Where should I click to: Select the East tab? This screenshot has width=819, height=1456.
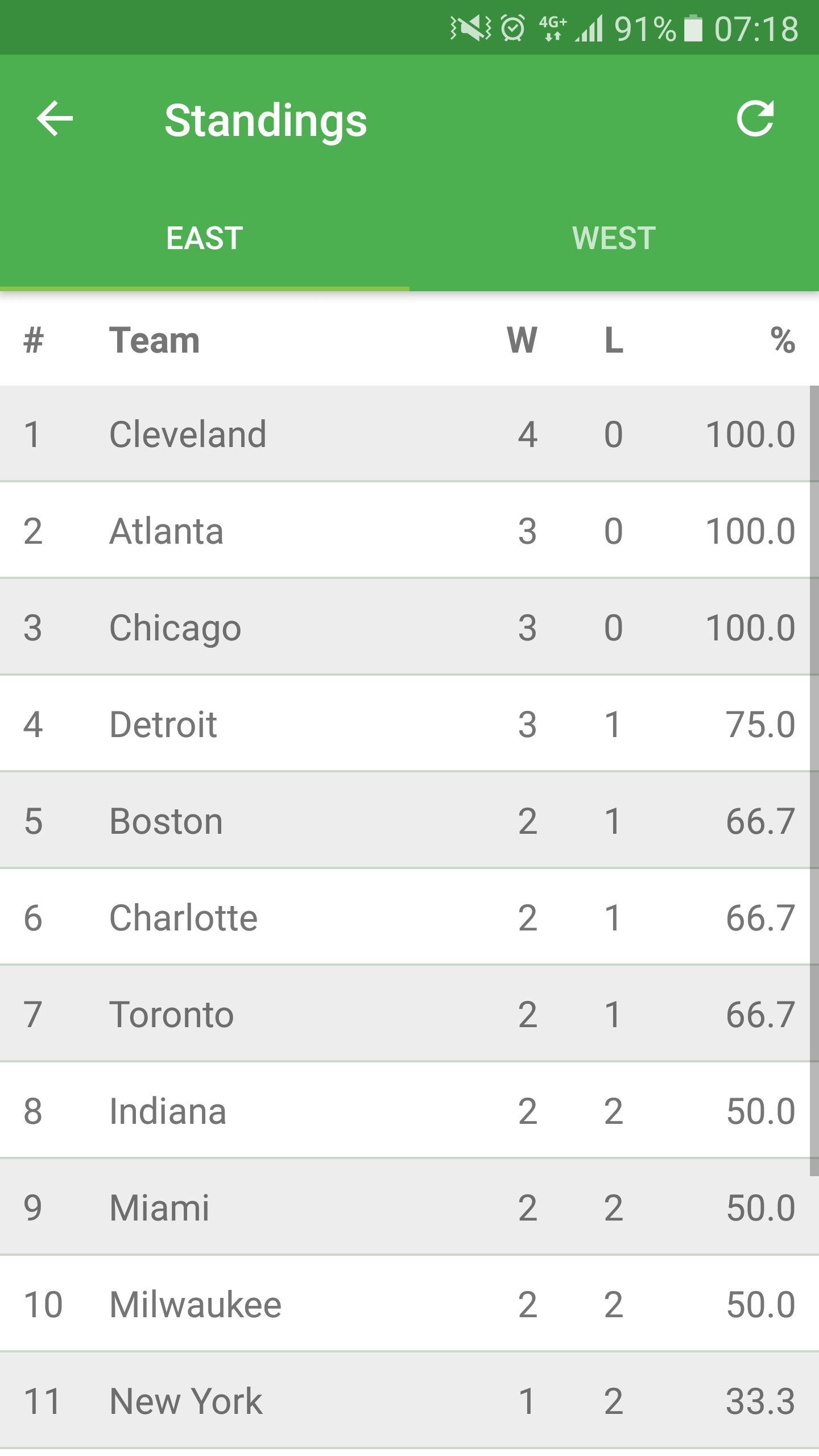[205, 238]
